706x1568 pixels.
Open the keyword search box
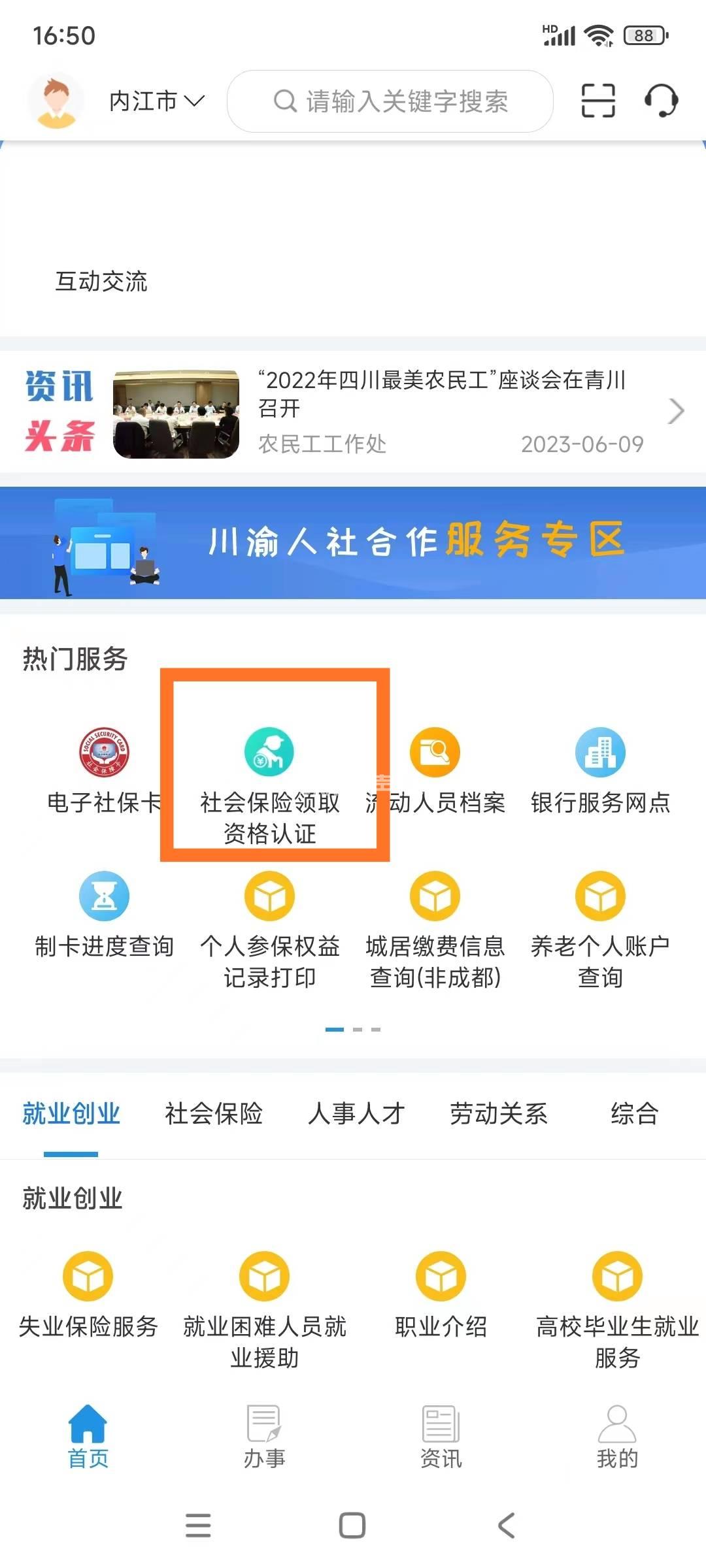[390, 101]
